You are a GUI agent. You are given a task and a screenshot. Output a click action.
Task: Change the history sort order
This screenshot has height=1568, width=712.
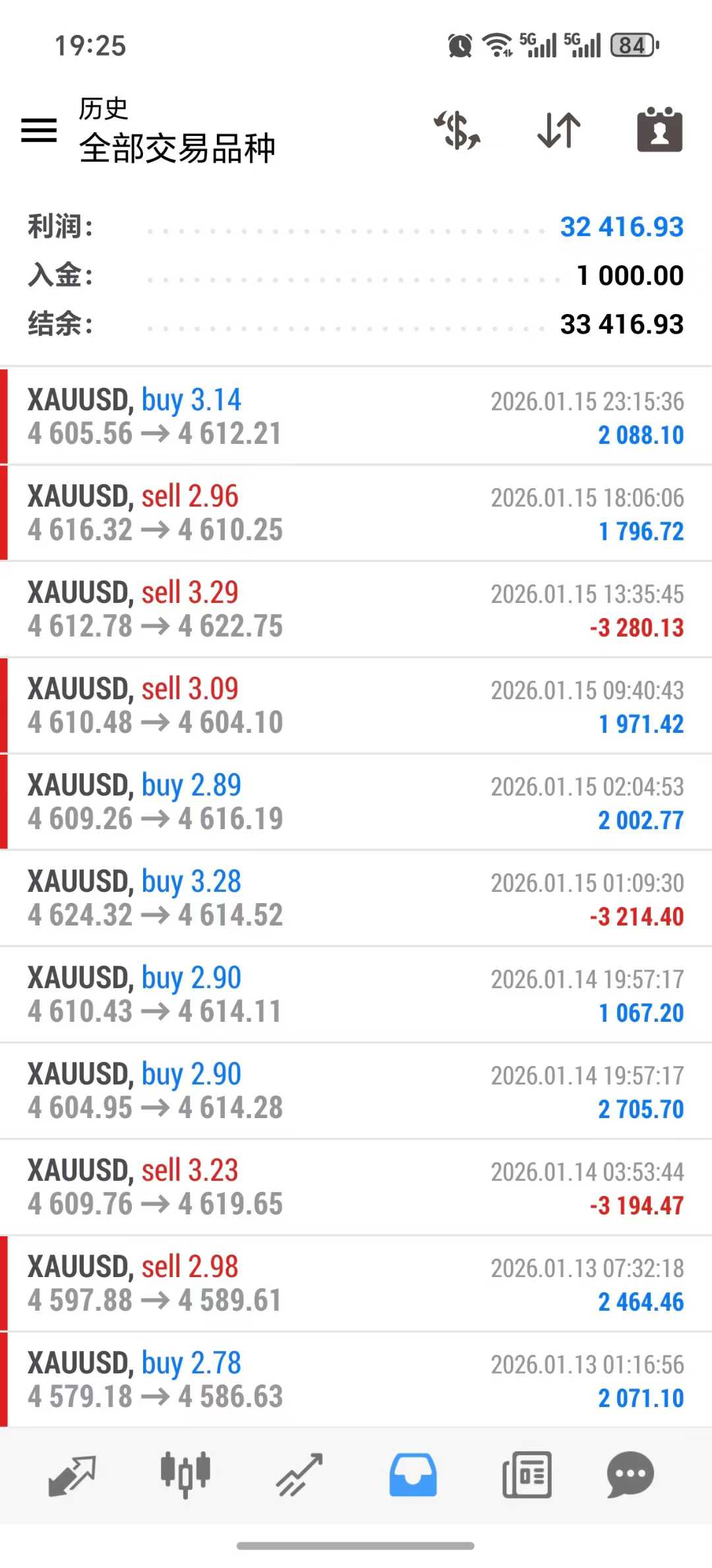(x=559, y=129)
